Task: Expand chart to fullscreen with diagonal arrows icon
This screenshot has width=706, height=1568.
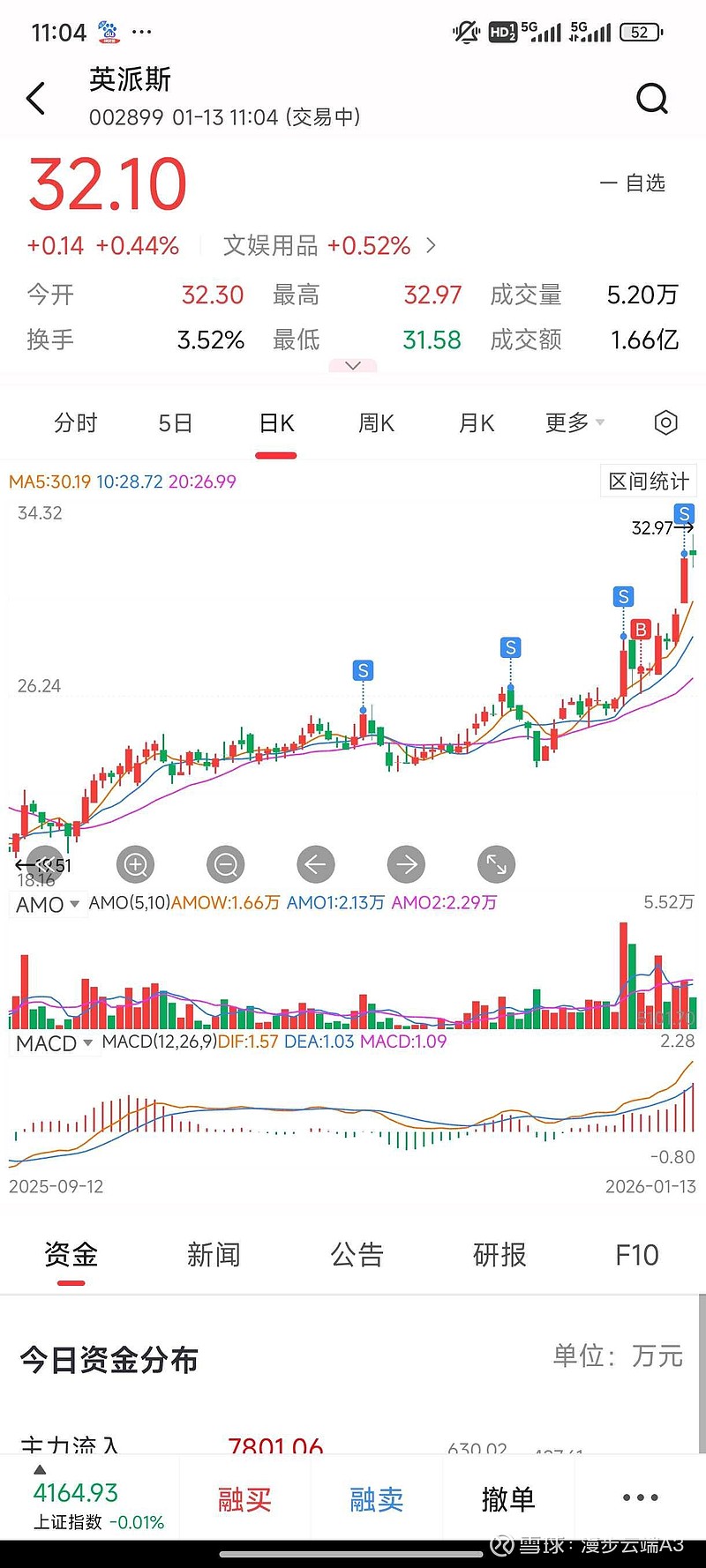Action: pos(496,864)
